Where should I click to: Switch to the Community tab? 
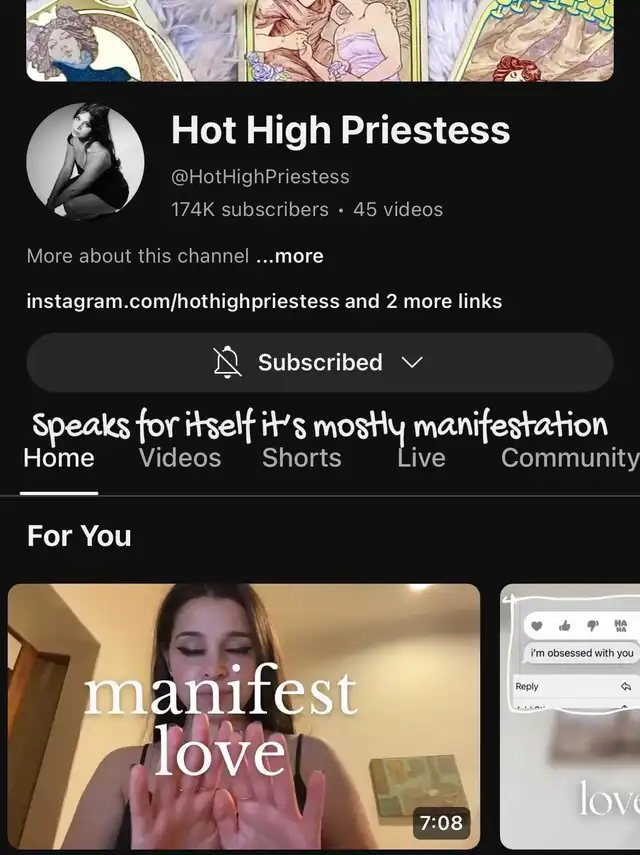(x=568, y=459)
